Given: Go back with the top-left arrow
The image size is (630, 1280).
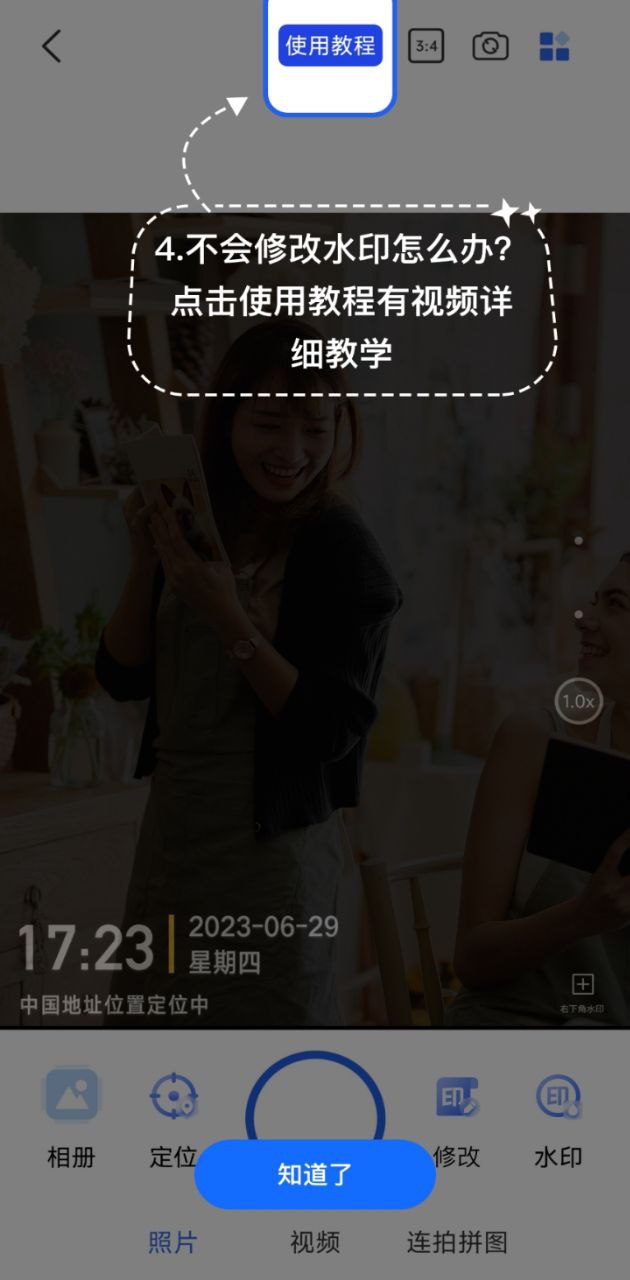Looking at the screenshot, I should (52, 46).
